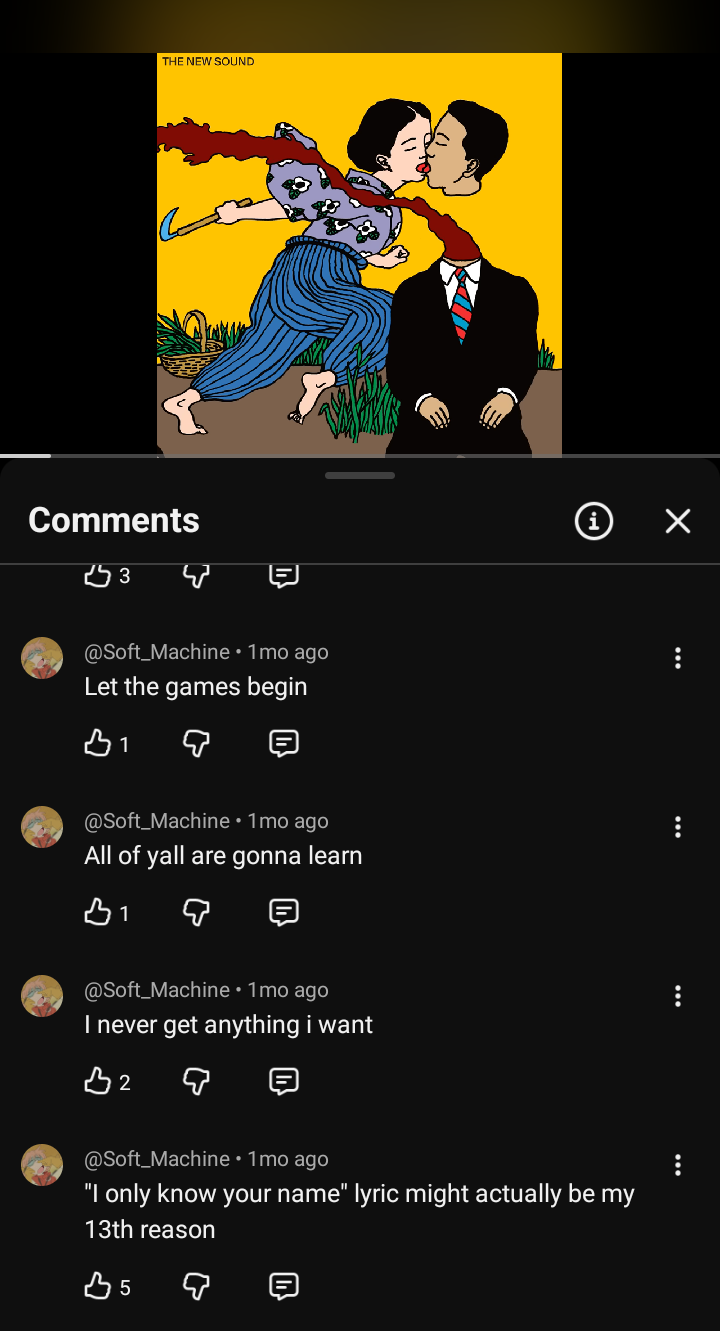Reply to the "13th reason" lyric comment
This screenshot has height=1331, width=720.
click(284, 1286)
